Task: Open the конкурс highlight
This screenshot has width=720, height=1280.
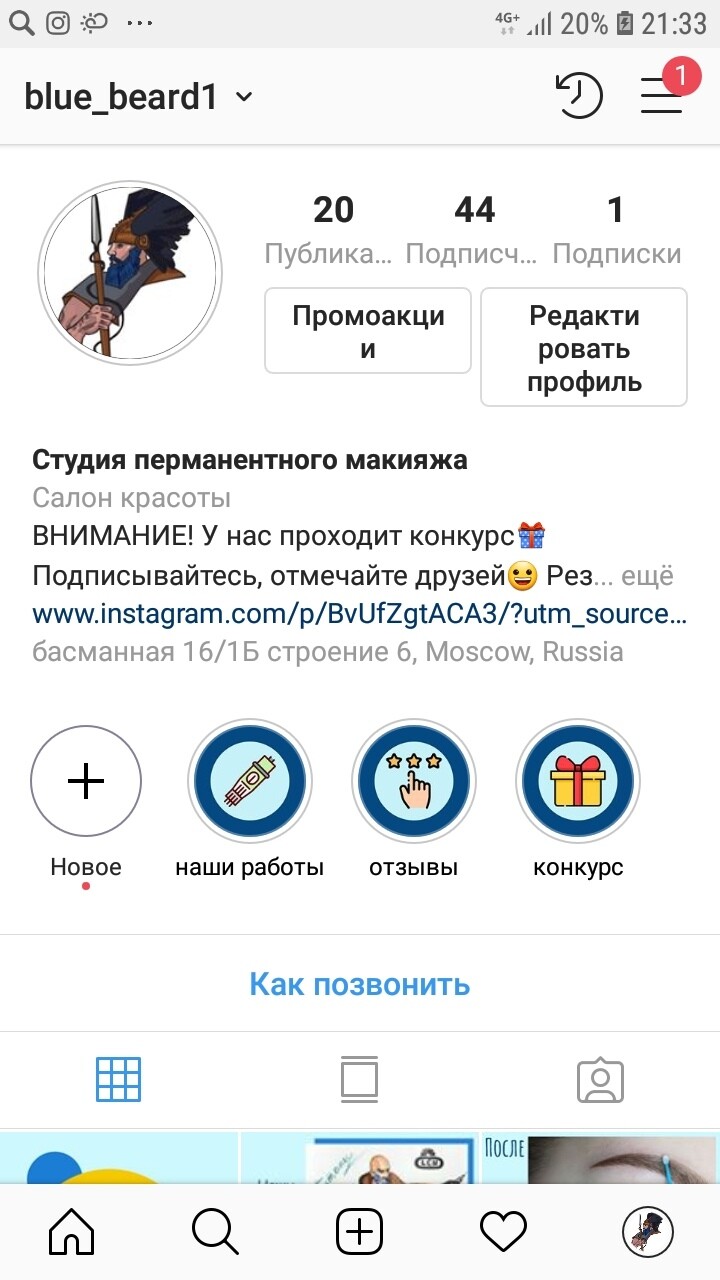Action: (x=578, y=802)
